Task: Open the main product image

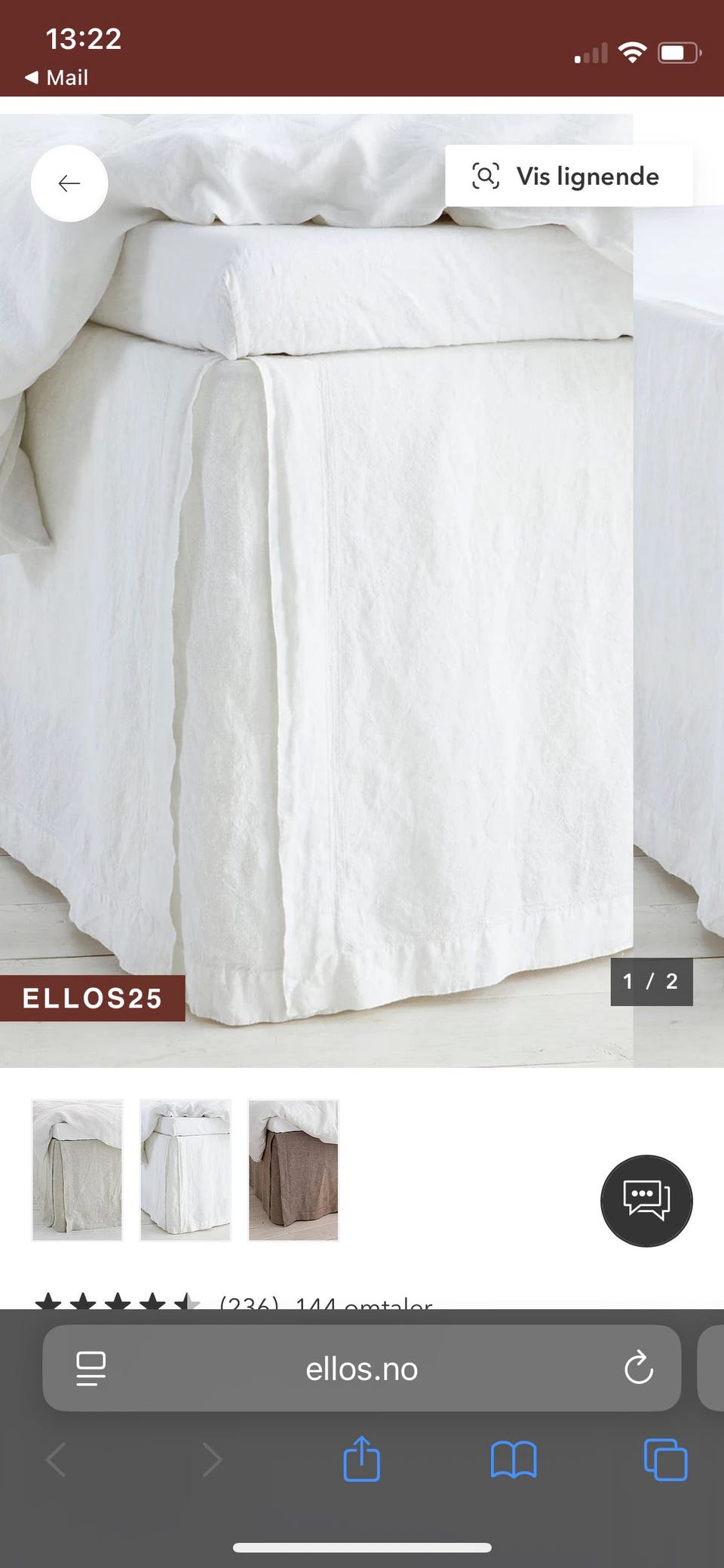Action: (317, 588)
